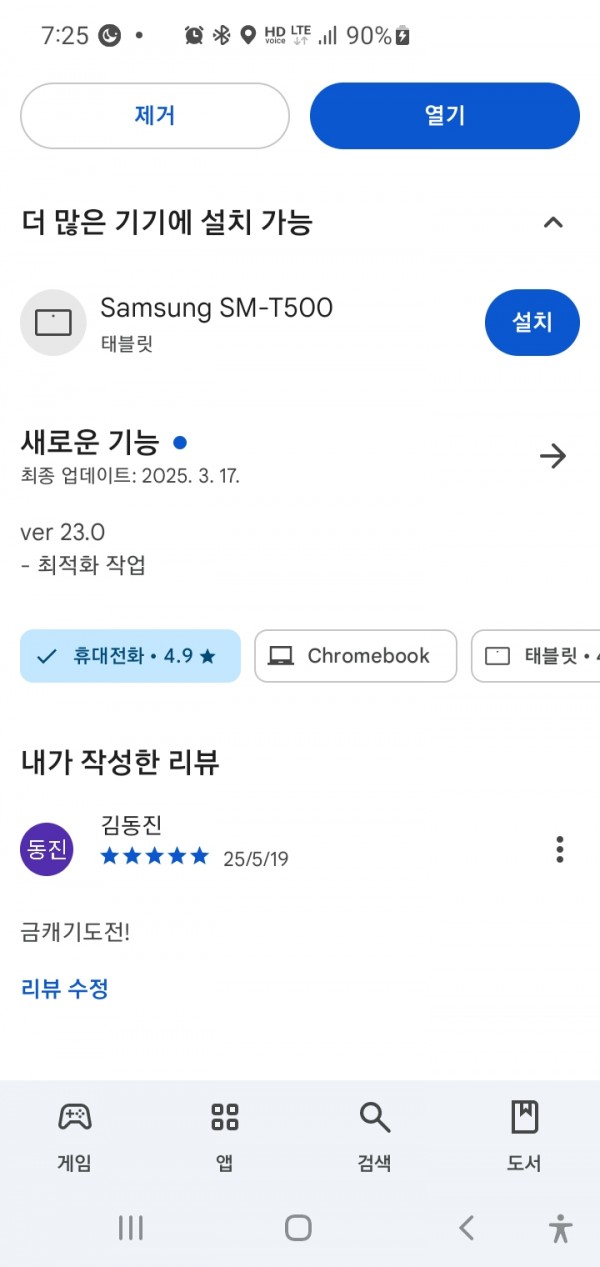Open the 새로운 기능 details arrow

click(553, 456)
